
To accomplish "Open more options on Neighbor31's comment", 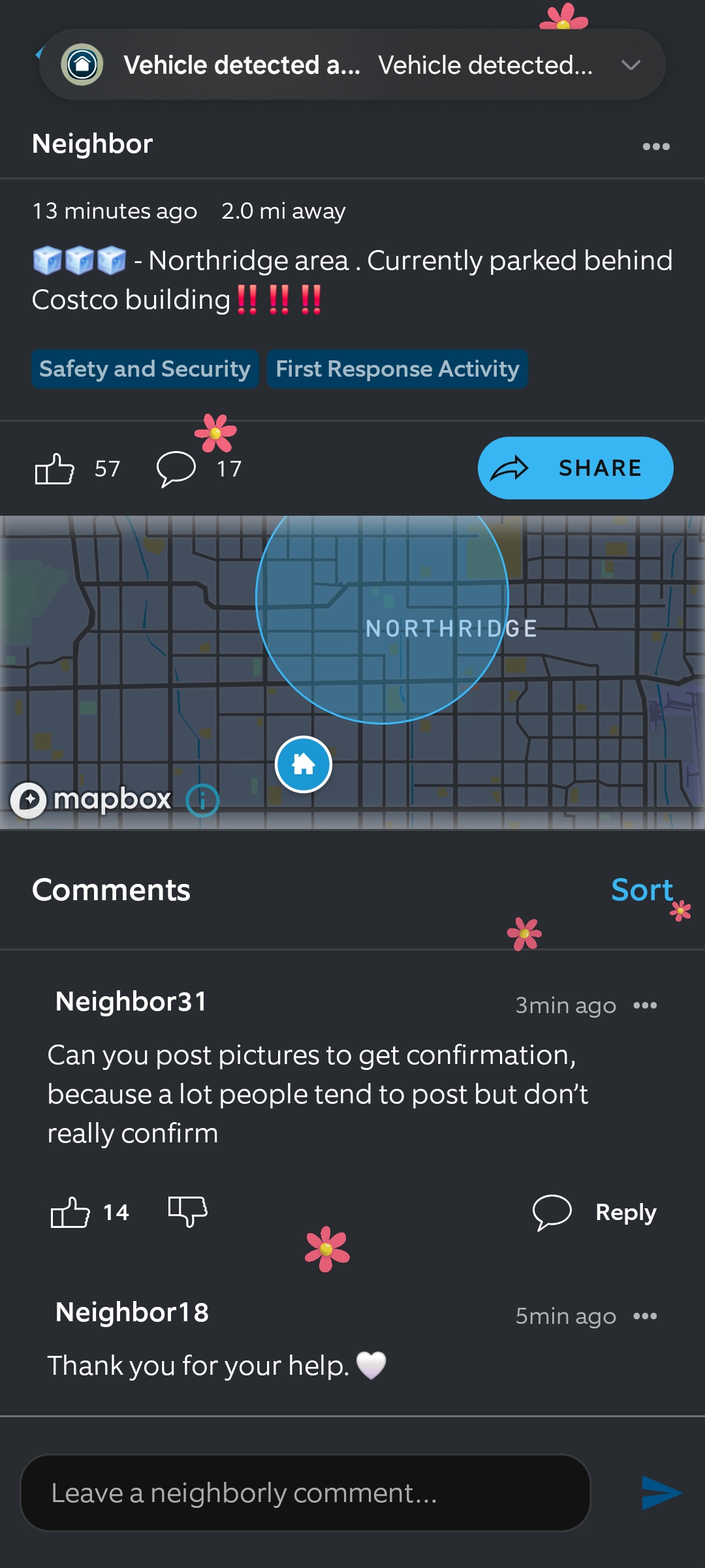I will pos(645,1005).
